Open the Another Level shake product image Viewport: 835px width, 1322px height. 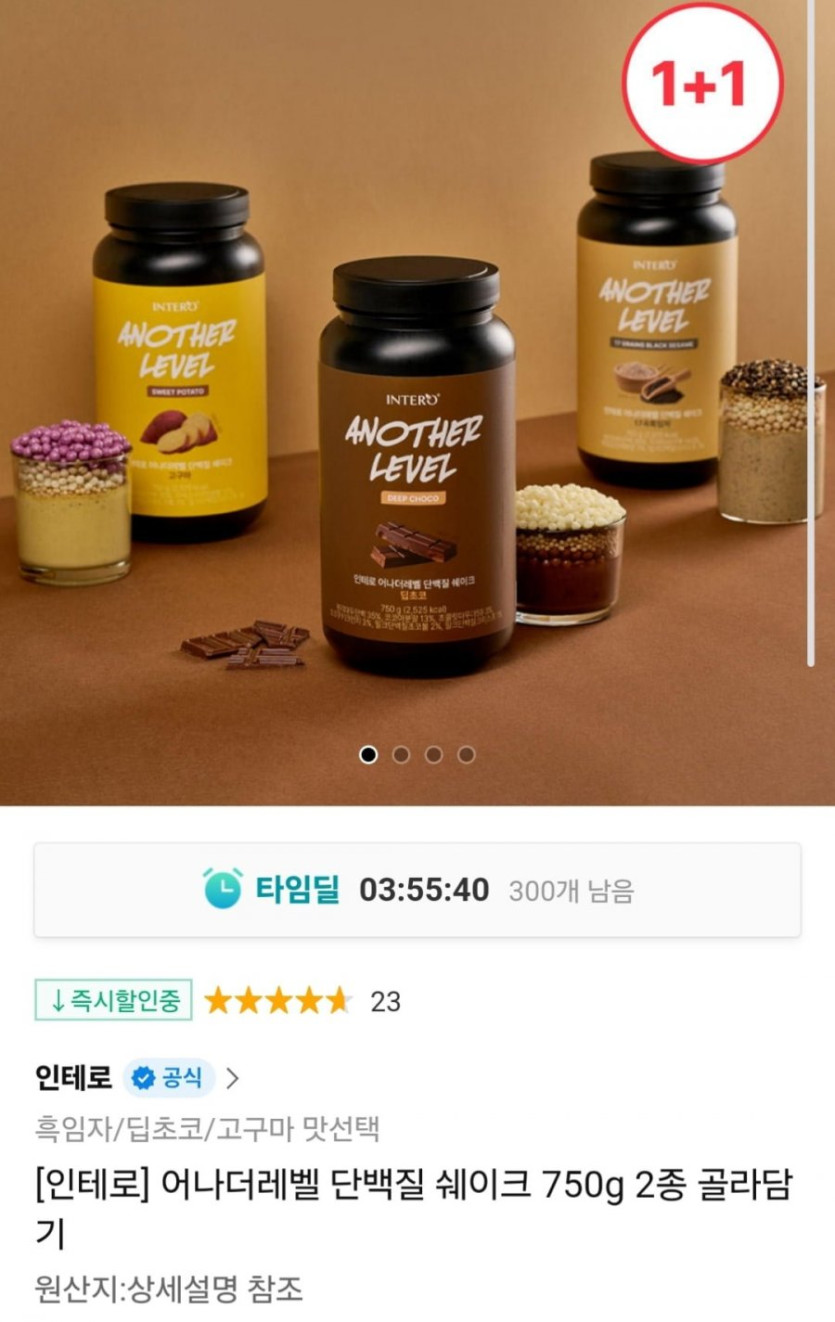tap(417, 400)
